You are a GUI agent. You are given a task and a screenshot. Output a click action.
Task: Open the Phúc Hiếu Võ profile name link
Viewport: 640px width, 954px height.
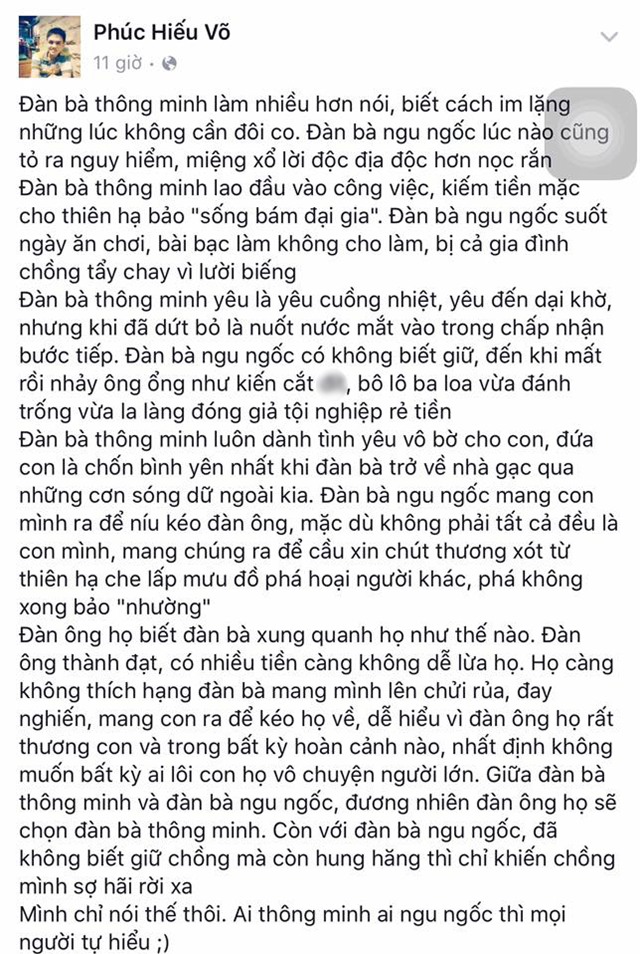[162, 33]
